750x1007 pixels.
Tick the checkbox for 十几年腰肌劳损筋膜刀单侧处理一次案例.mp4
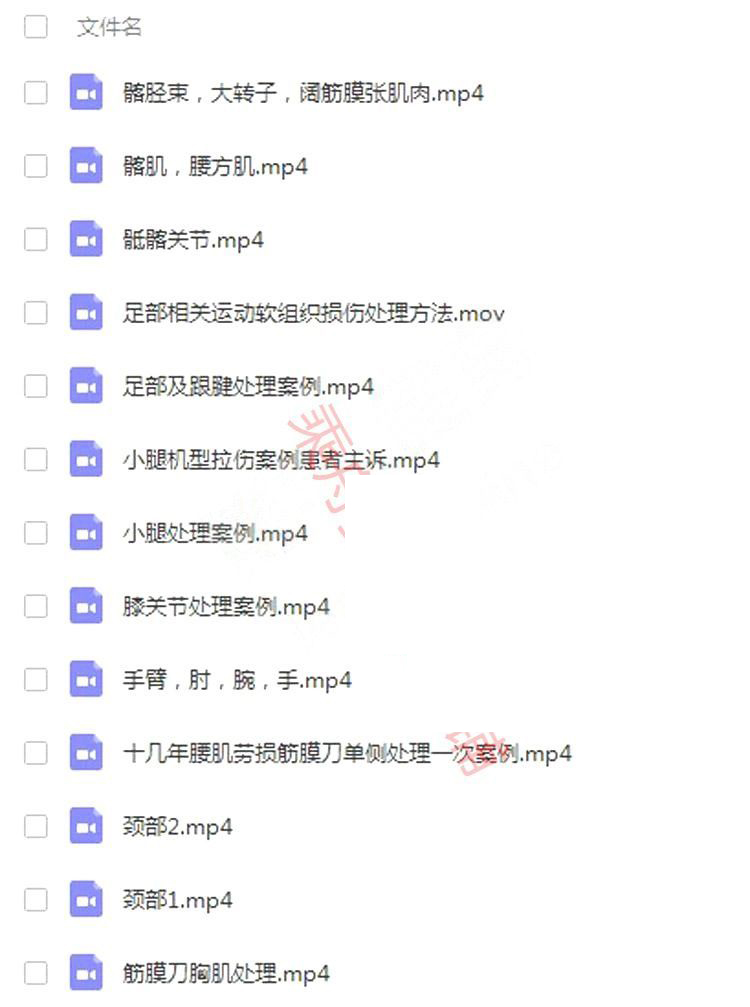(36, 753)
